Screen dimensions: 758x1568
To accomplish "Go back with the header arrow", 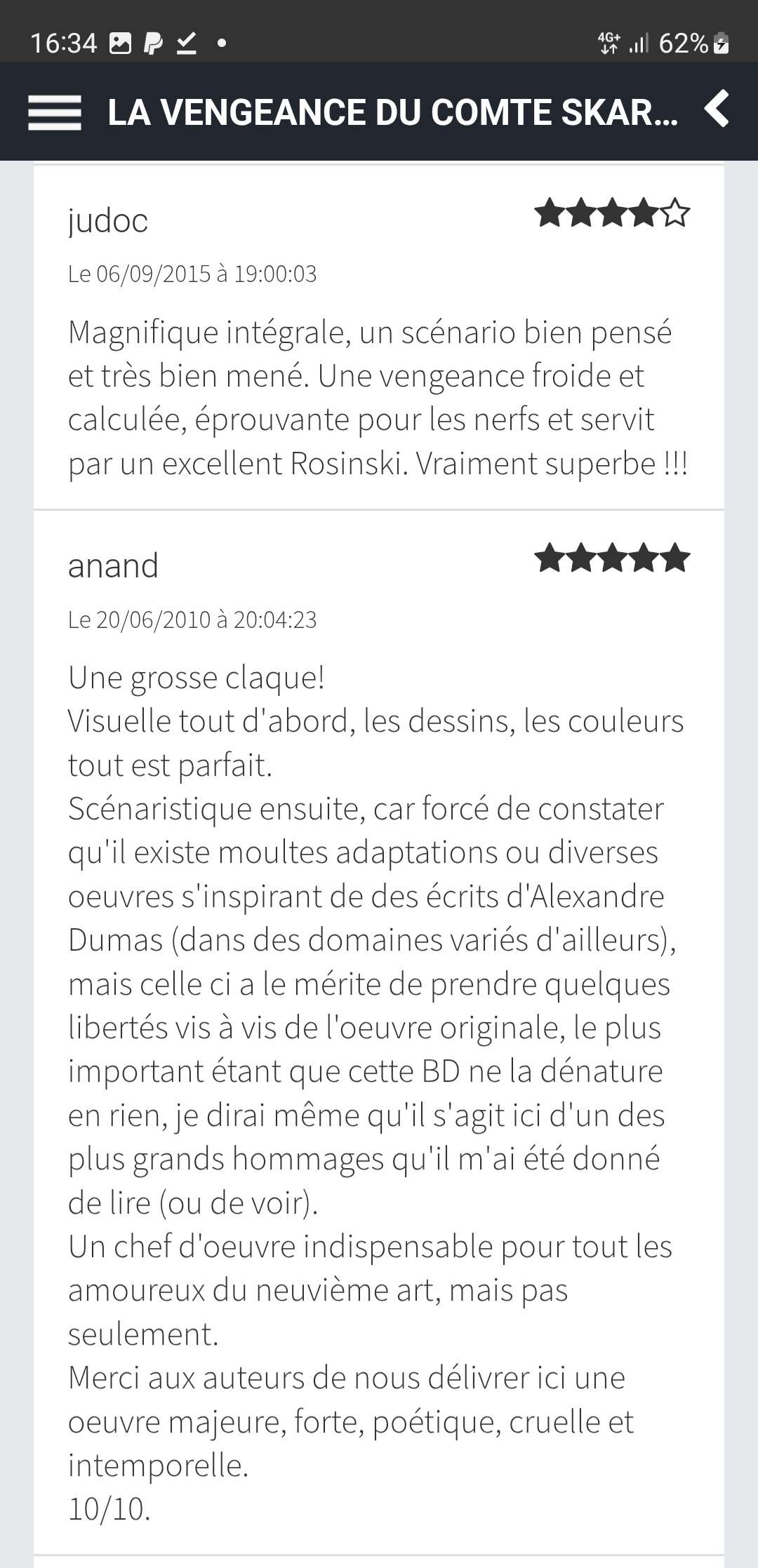I will coord(717,109).
